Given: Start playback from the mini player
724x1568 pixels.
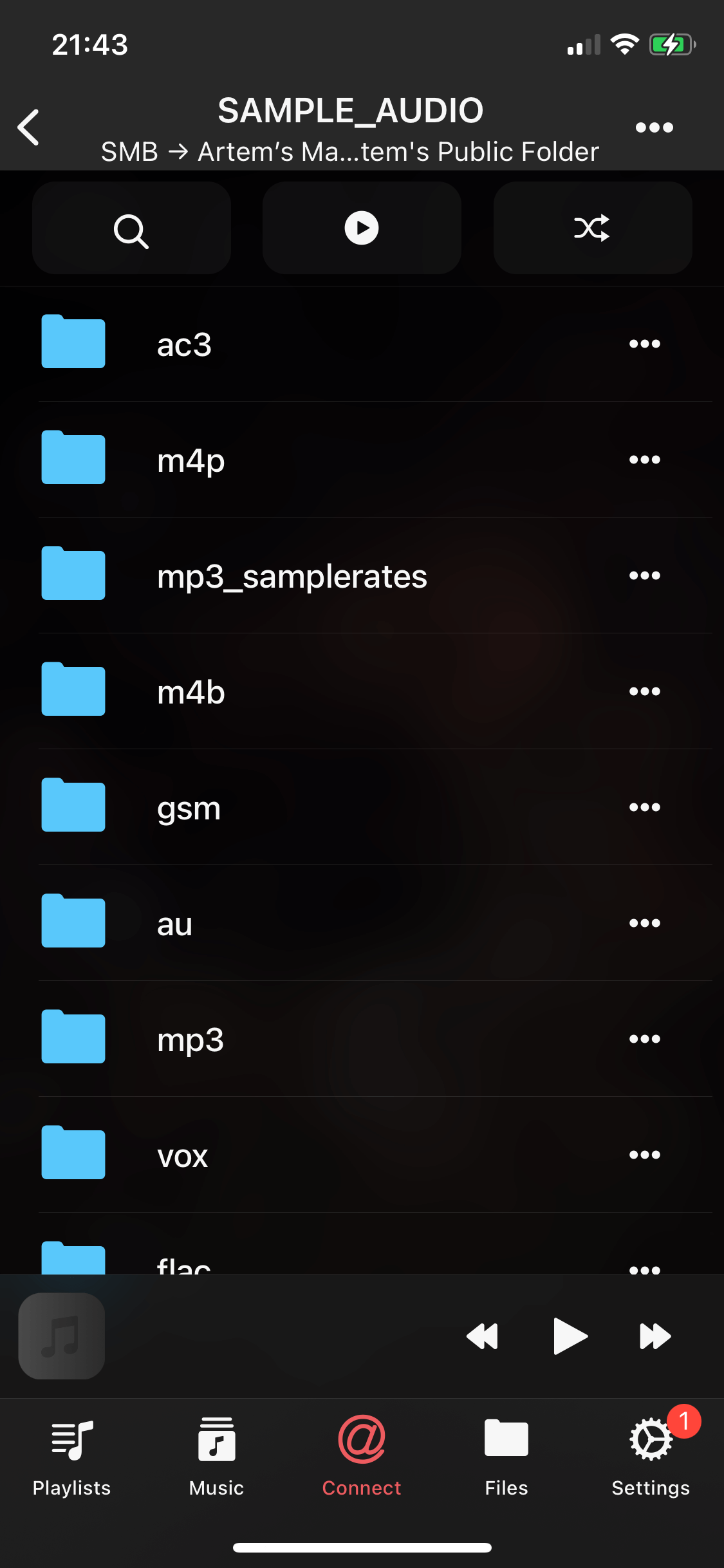Looking at the screenshot, I should (x=569, y=1336).
